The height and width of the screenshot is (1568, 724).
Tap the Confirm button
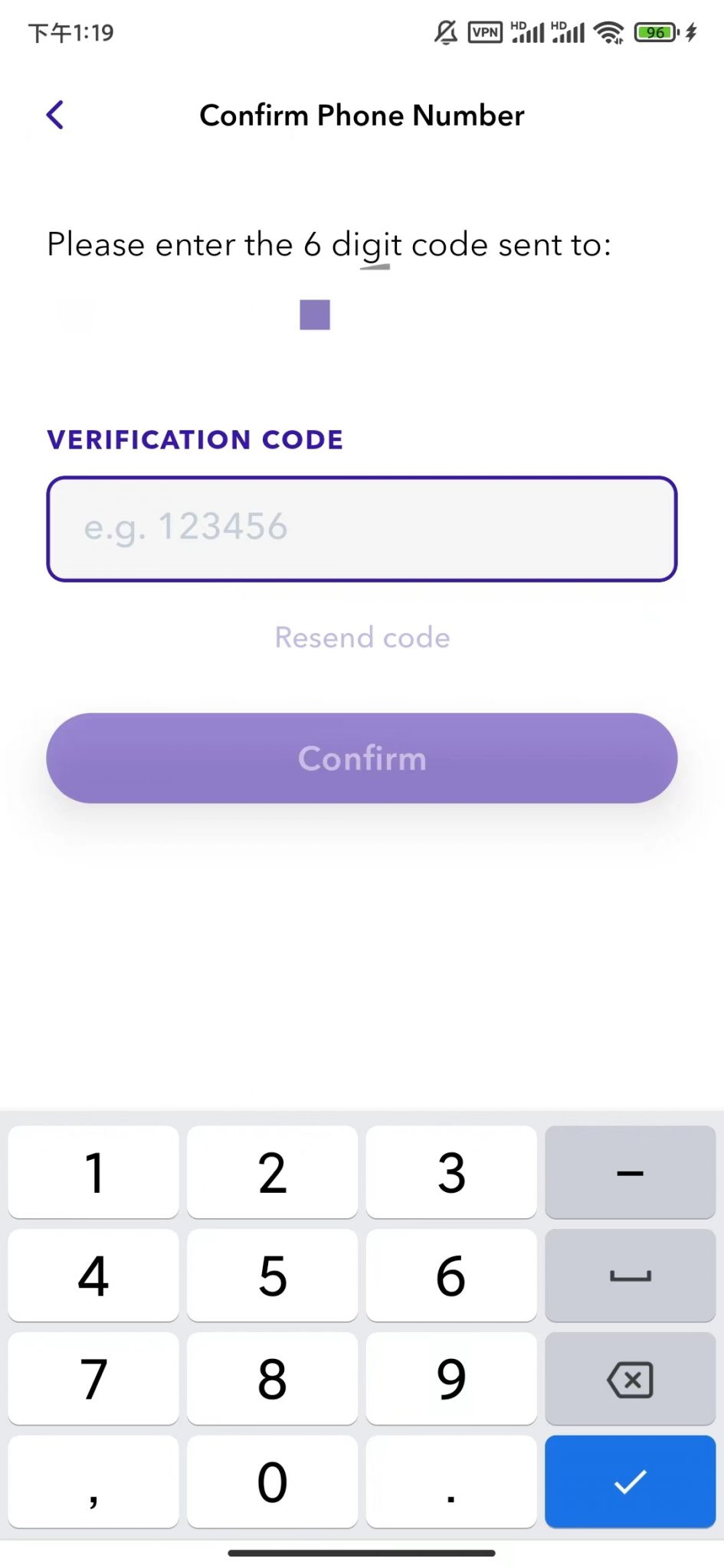362,758
